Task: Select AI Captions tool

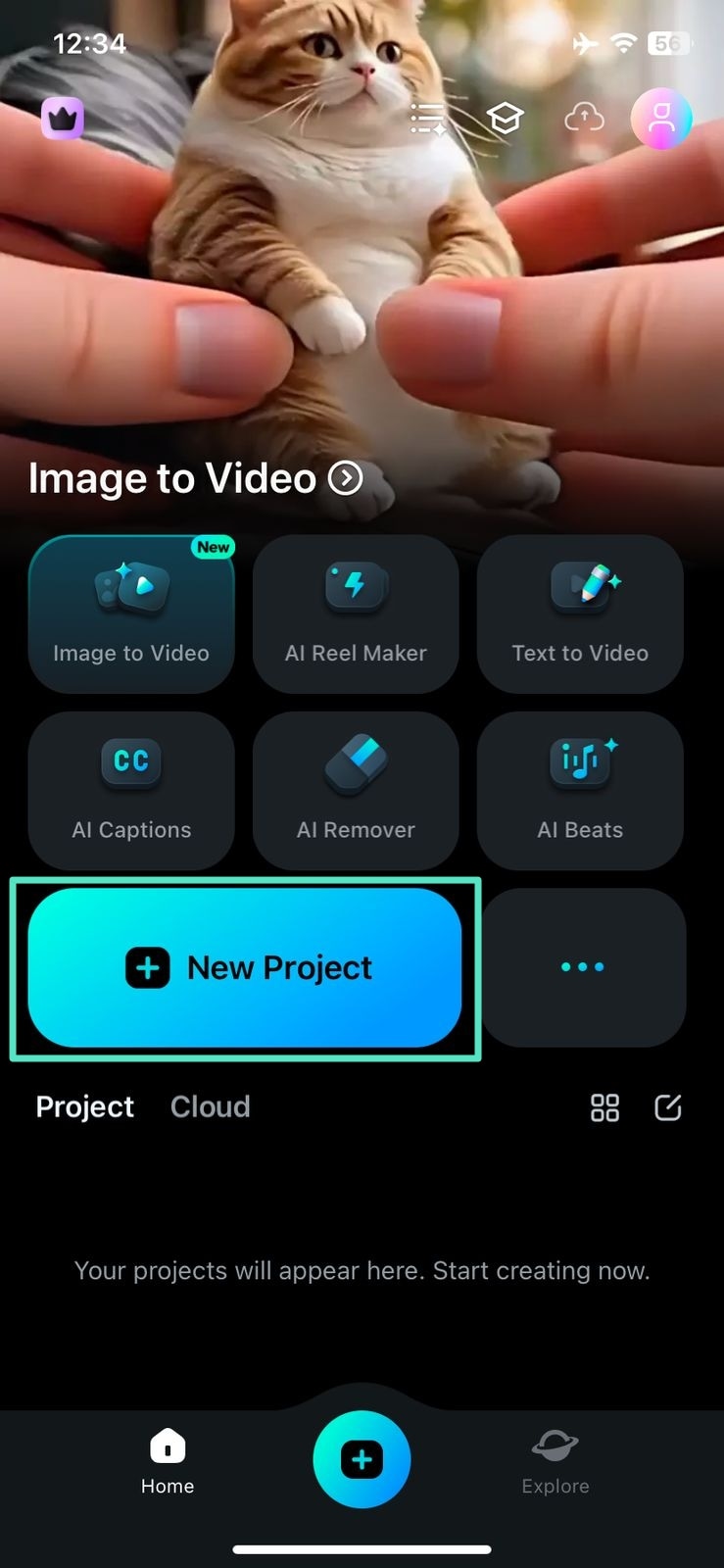Action: 131,790
